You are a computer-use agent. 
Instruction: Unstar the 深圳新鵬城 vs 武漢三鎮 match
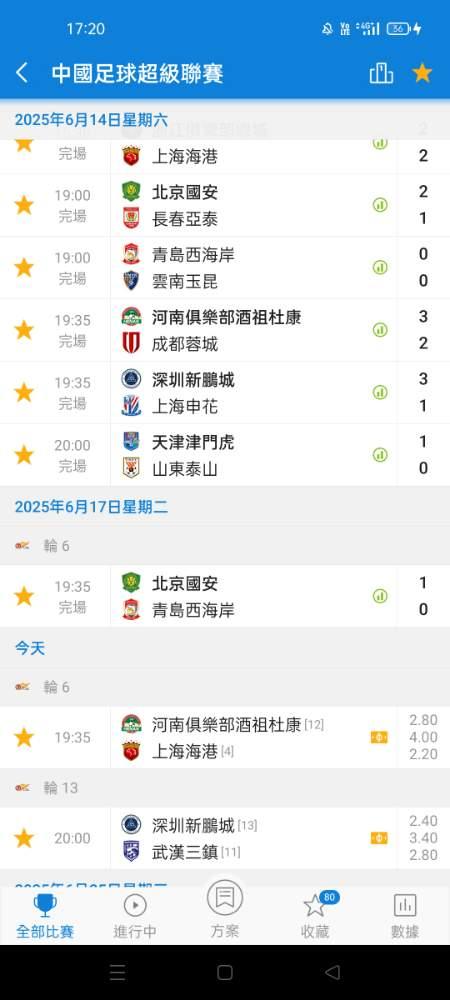click(x=24, y=838)
